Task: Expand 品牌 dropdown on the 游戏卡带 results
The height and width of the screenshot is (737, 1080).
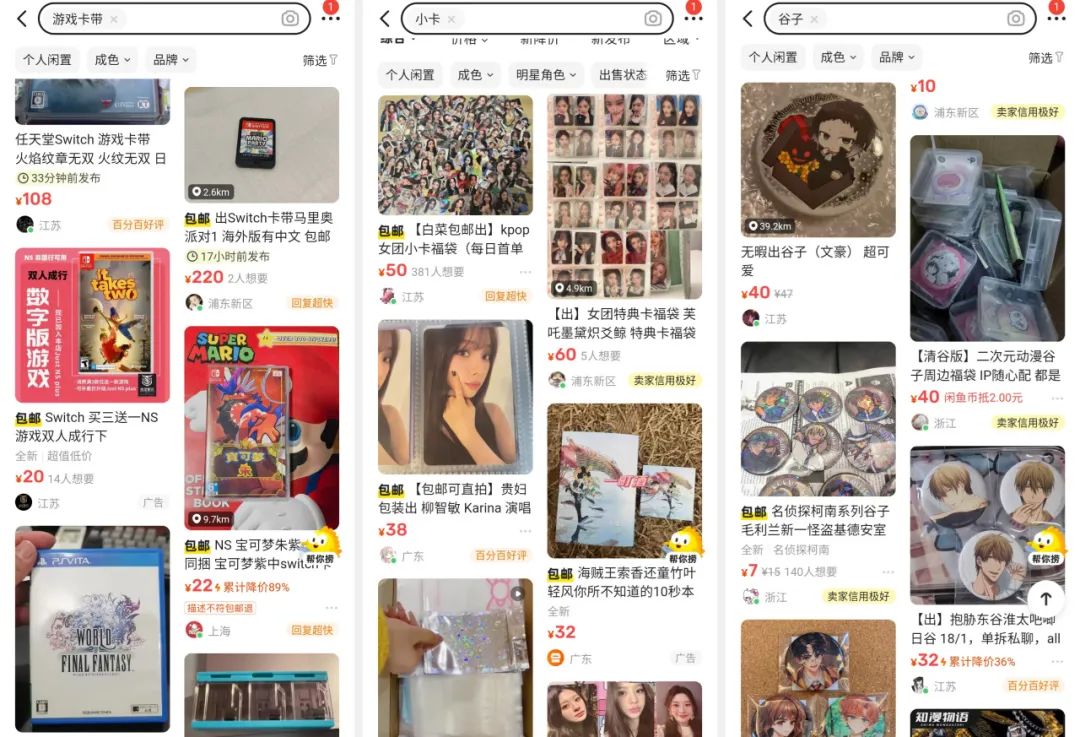Action: 171,60
